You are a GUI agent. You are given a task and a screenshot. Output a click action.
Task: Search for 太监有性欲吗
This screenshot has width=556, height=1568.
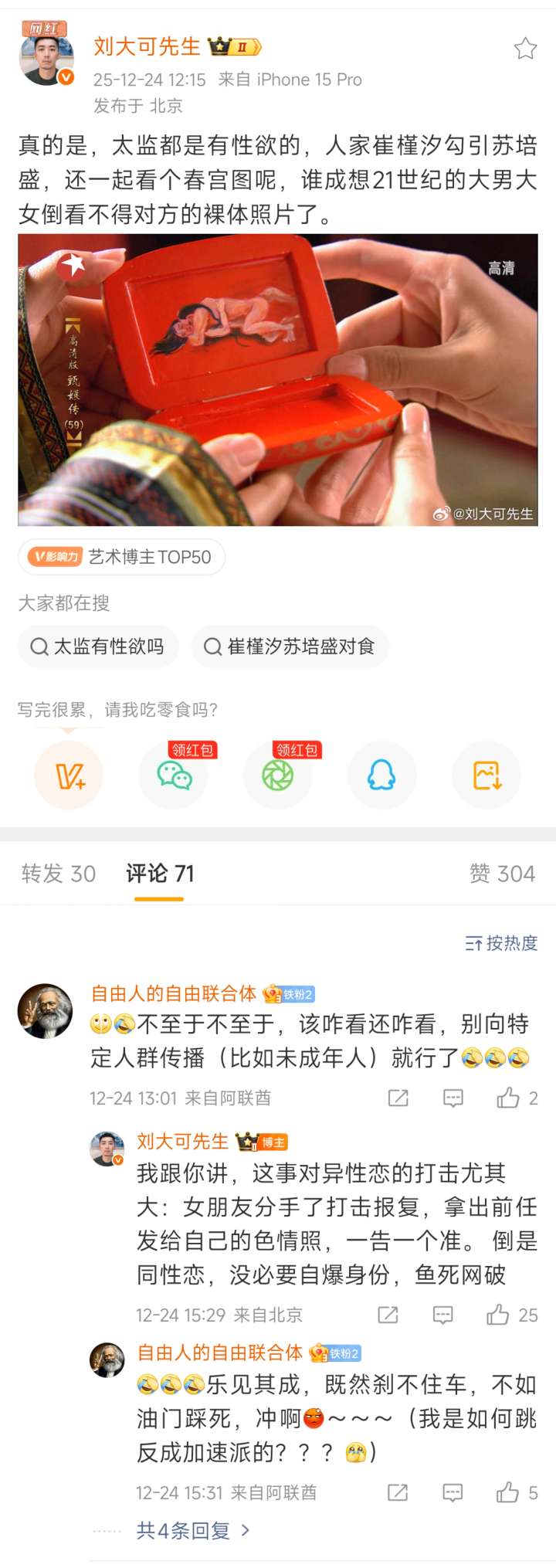[98, 647]
